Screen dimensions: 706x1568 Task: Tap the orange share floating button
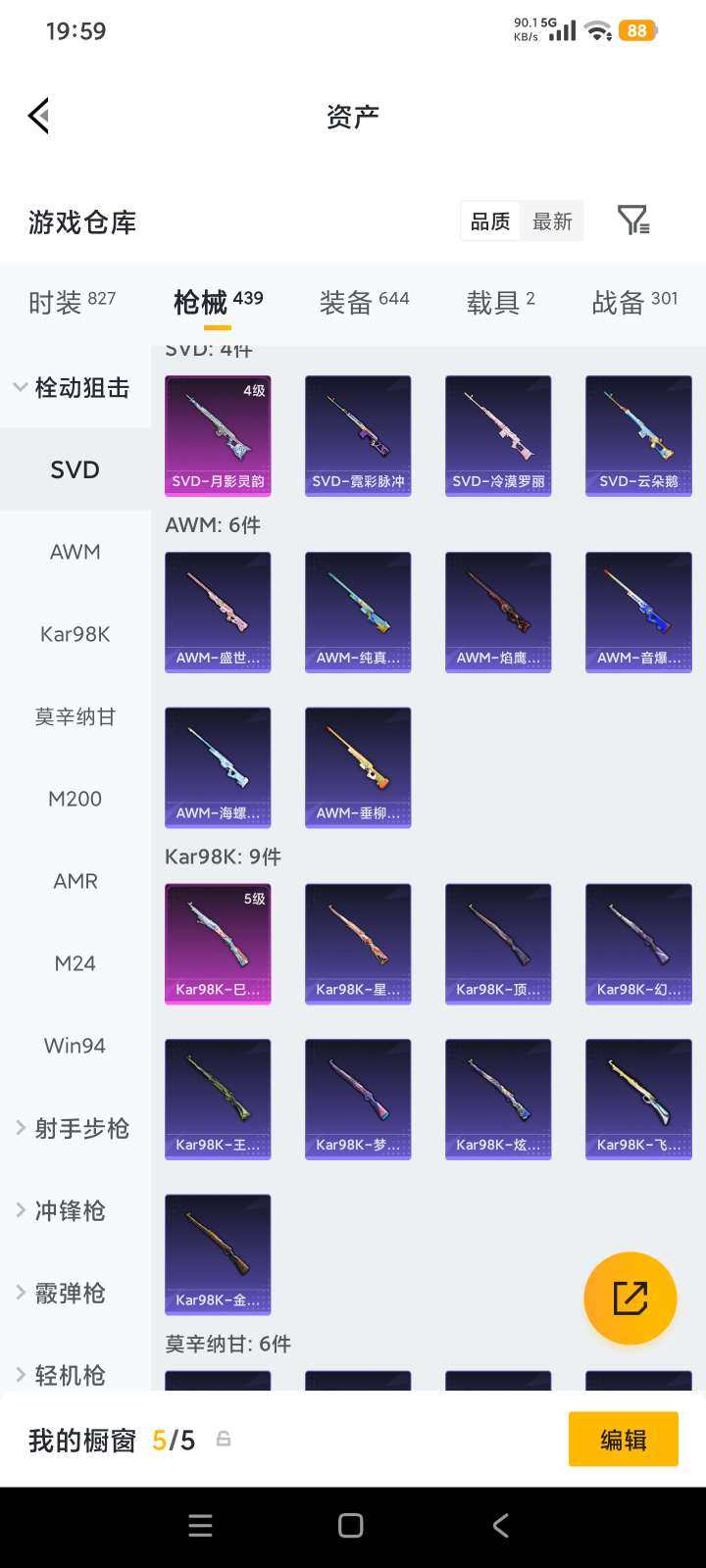click(x=630, y=1298)
